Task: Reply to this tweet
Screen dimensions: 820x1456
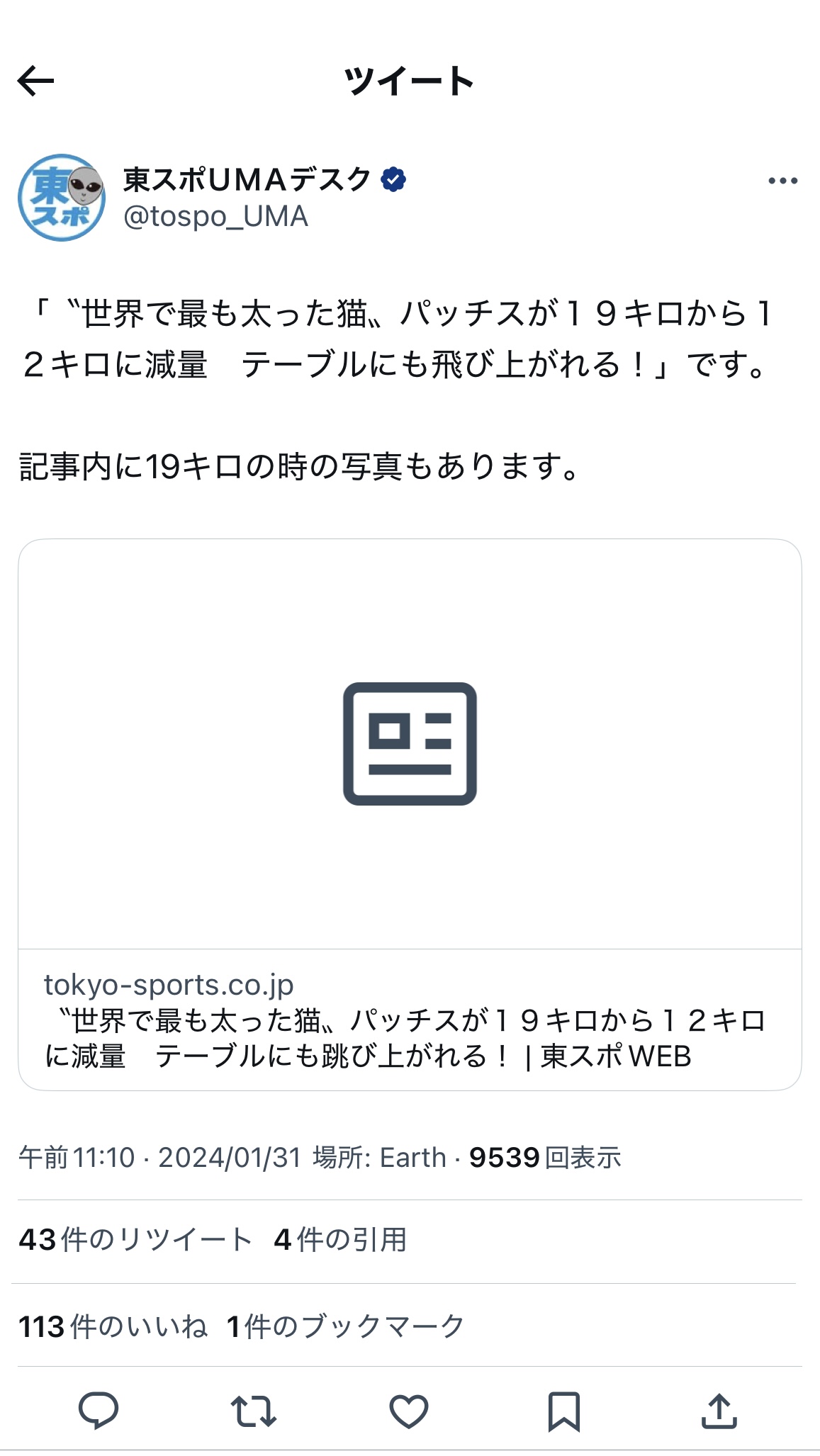Action: [99, 1410]
